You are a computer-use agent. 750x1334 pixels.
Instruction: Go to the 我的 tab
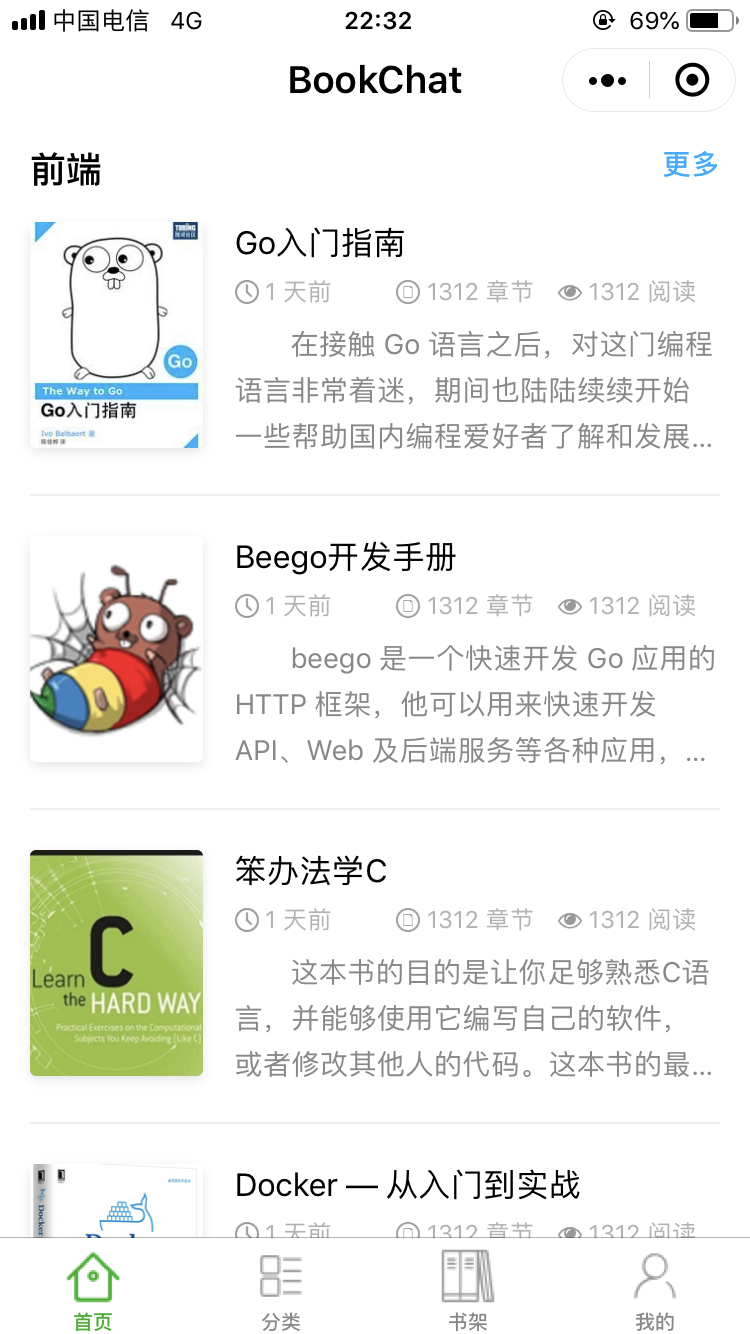click(655, 1290)
